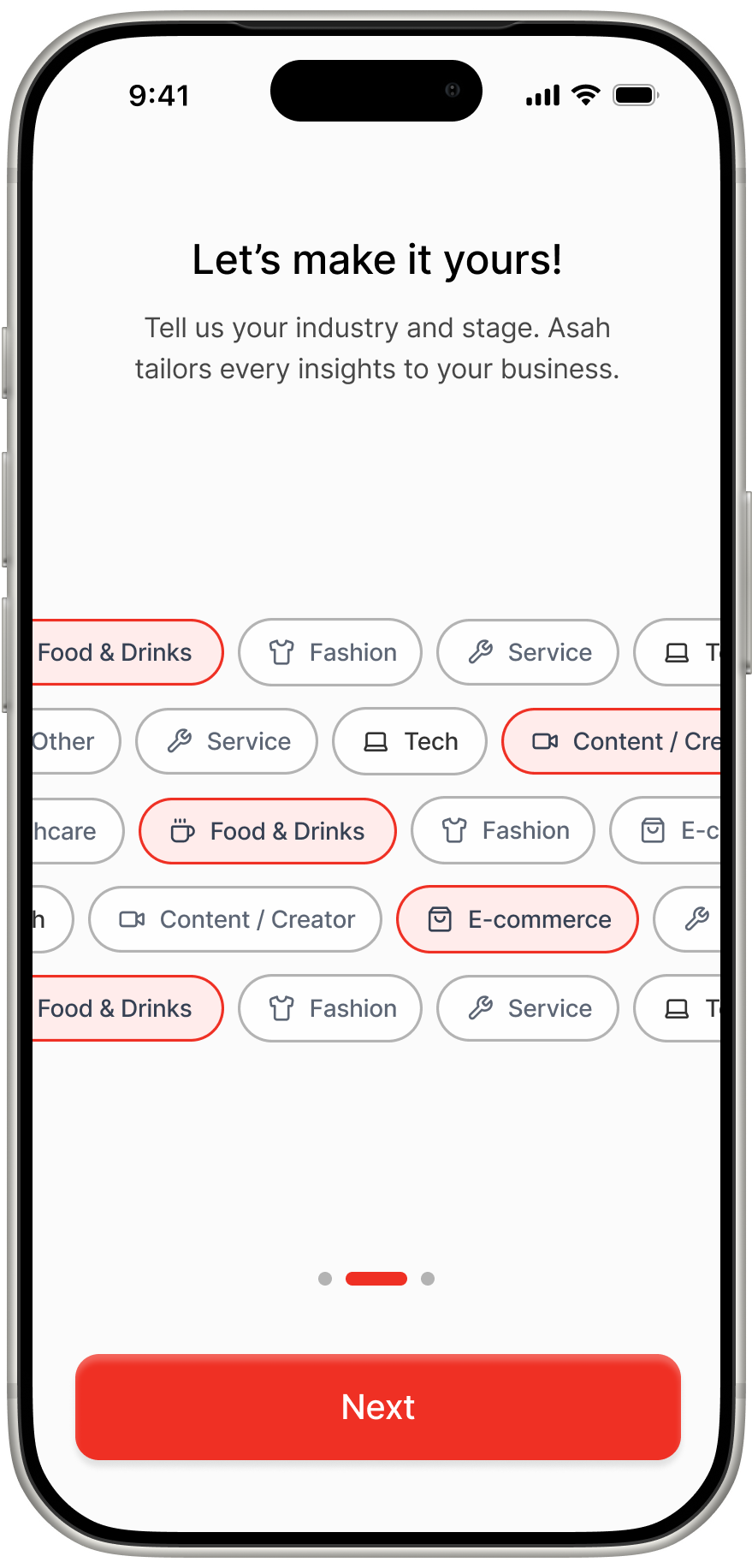Viewport: 752px width, 1568px height.
Task: Continue with the Next button
Action: click(377, 1406)
